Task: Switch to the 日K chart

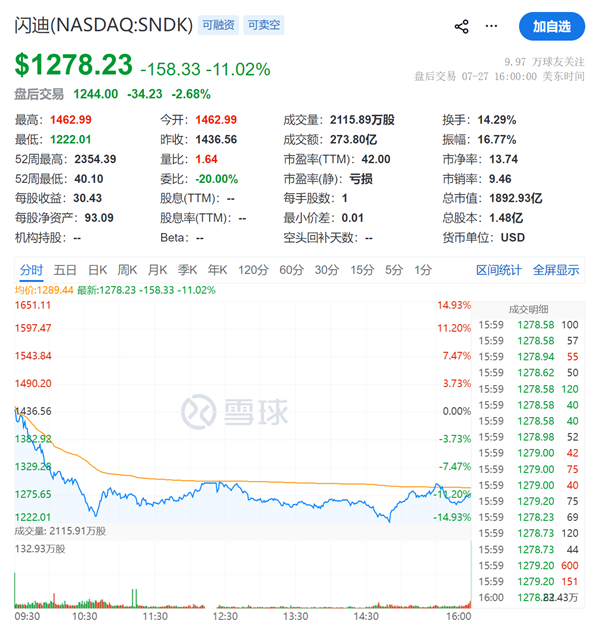Action: [x=97, y=270]
